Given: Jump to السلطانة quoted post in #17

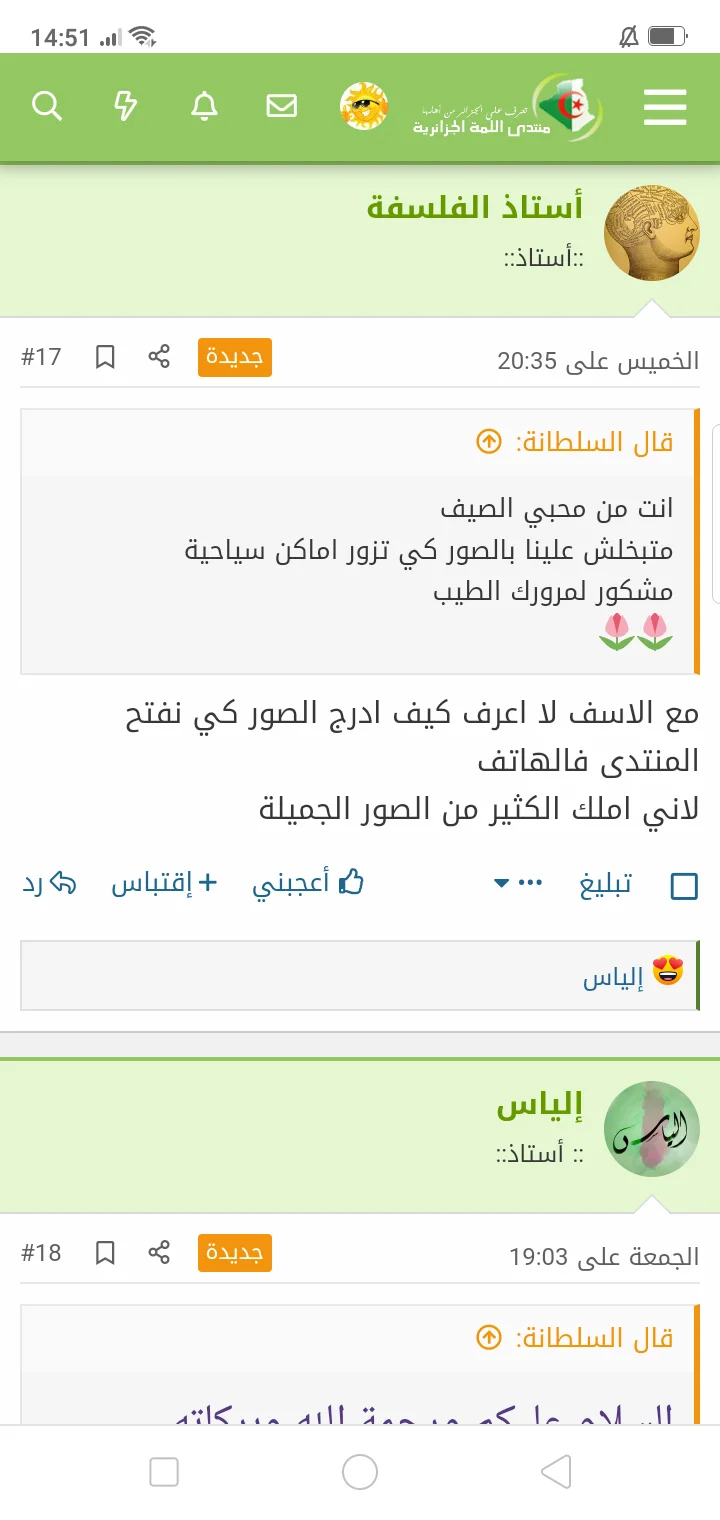Looking at the screenshot, I should [488, 441].
